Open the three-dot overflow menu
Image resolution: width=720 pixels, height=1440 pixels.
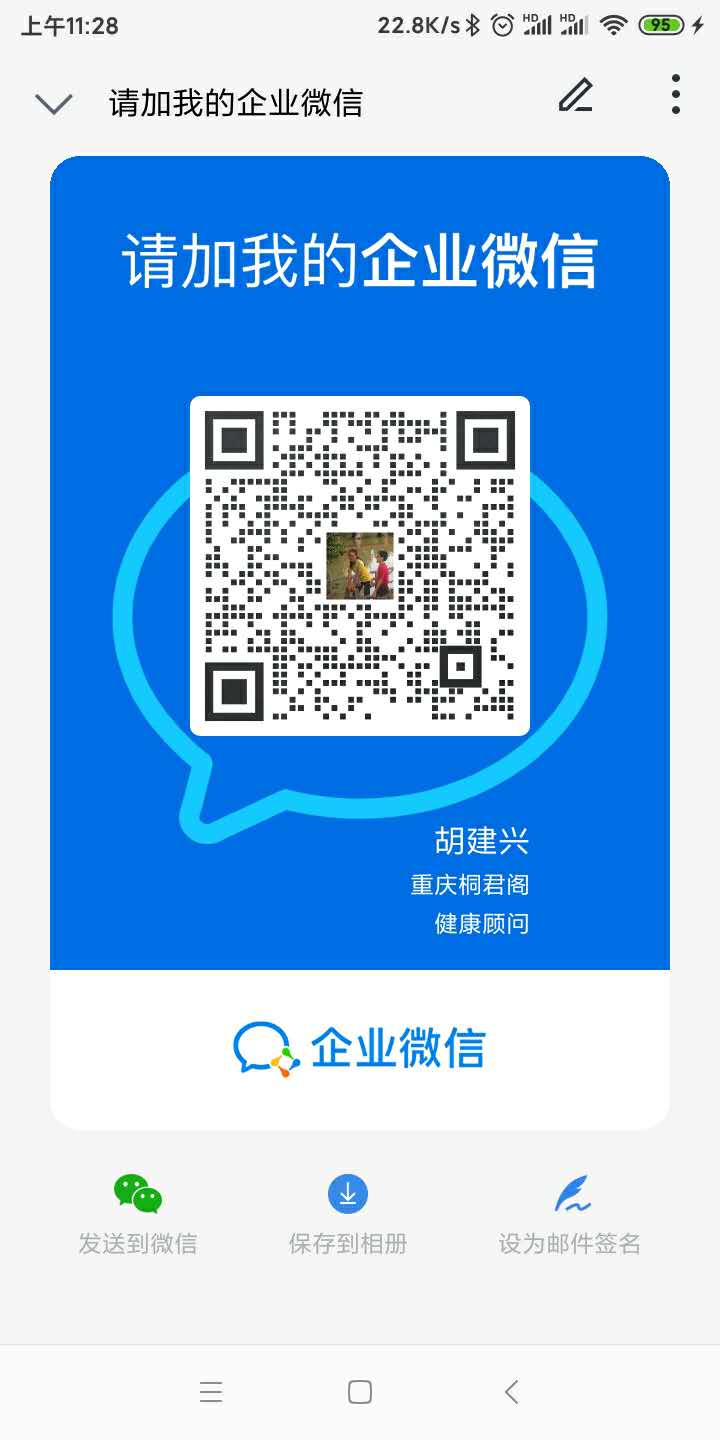pos(677,94)
